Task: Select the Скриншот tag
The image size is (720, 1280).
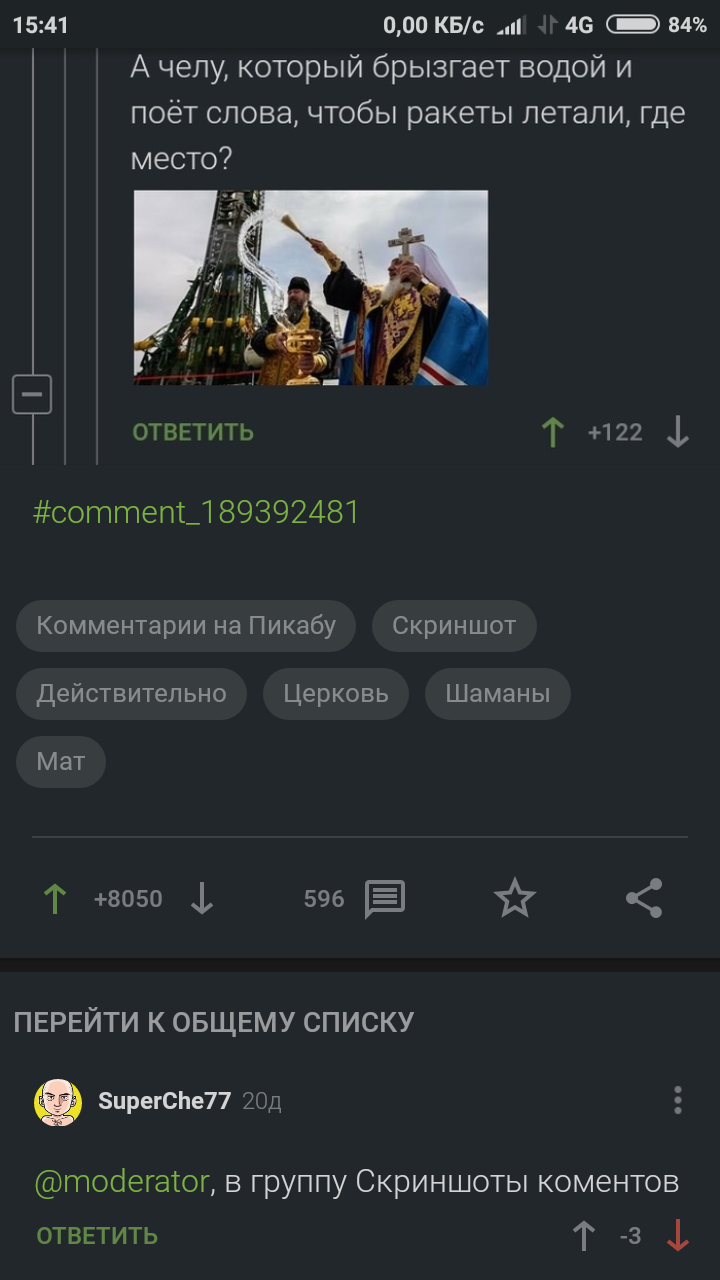Action: [x=454, y=626]
